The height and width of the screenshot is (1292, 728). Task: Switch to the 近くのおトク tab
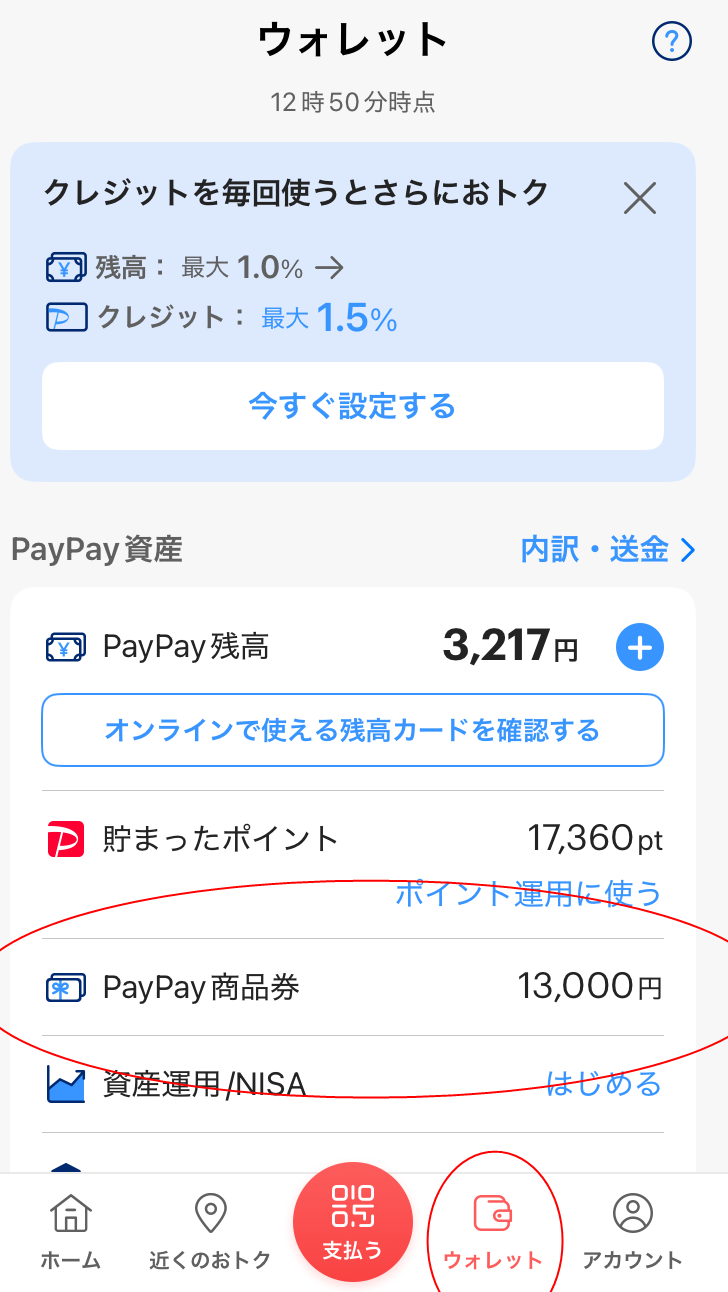coord(210,1232)
